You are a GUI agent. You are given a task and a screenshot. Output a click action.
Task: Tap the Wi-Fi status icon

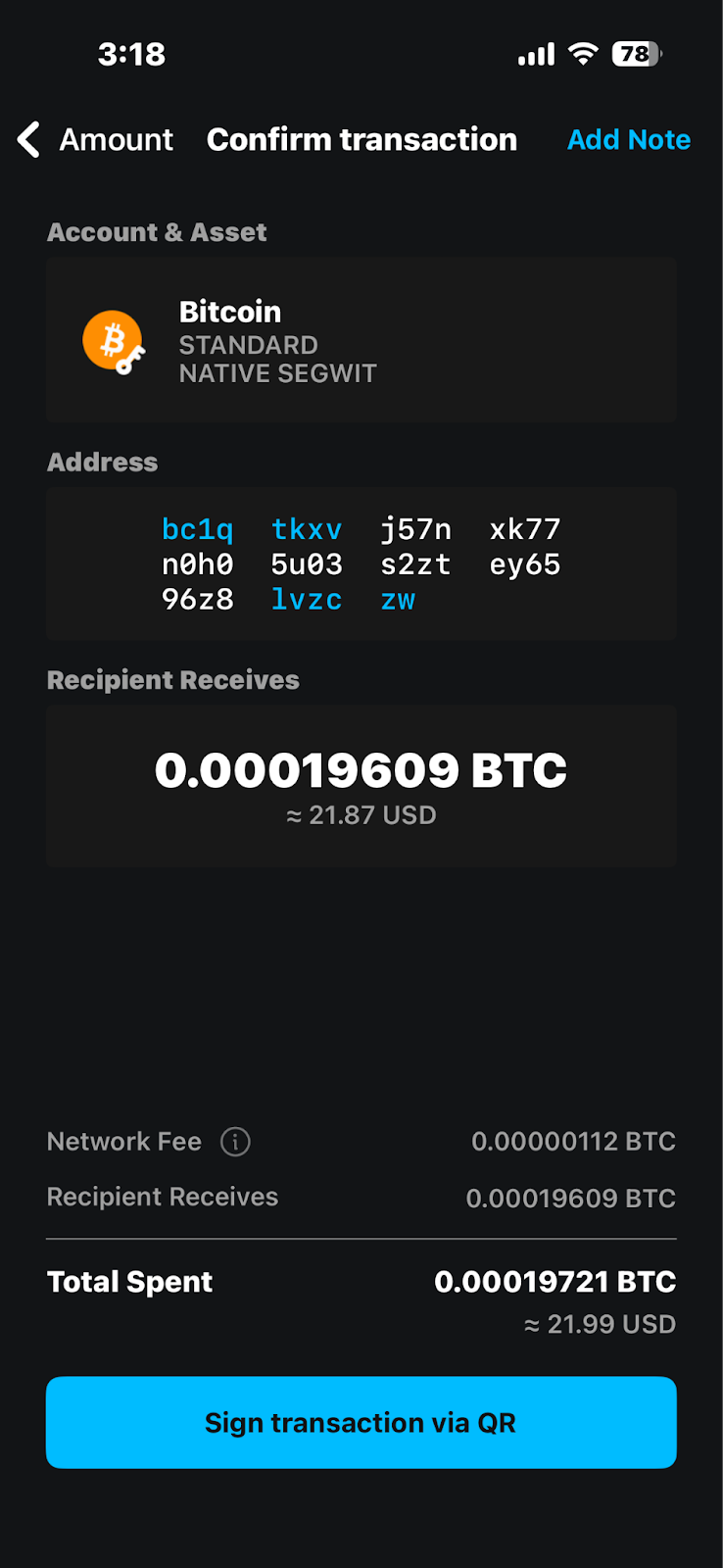click(583, 54)
